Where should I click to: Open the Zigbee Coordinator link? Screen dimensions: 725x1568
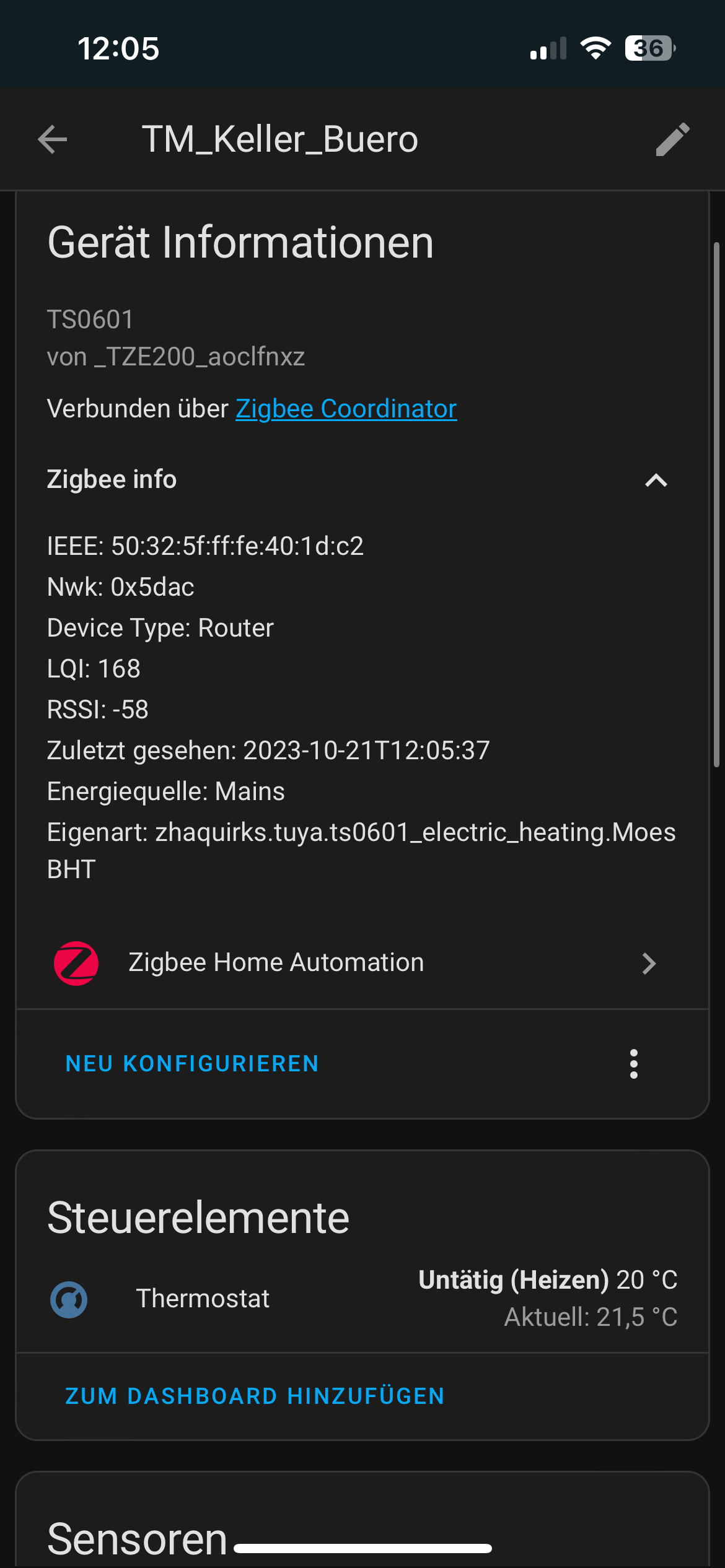point(346,409)
